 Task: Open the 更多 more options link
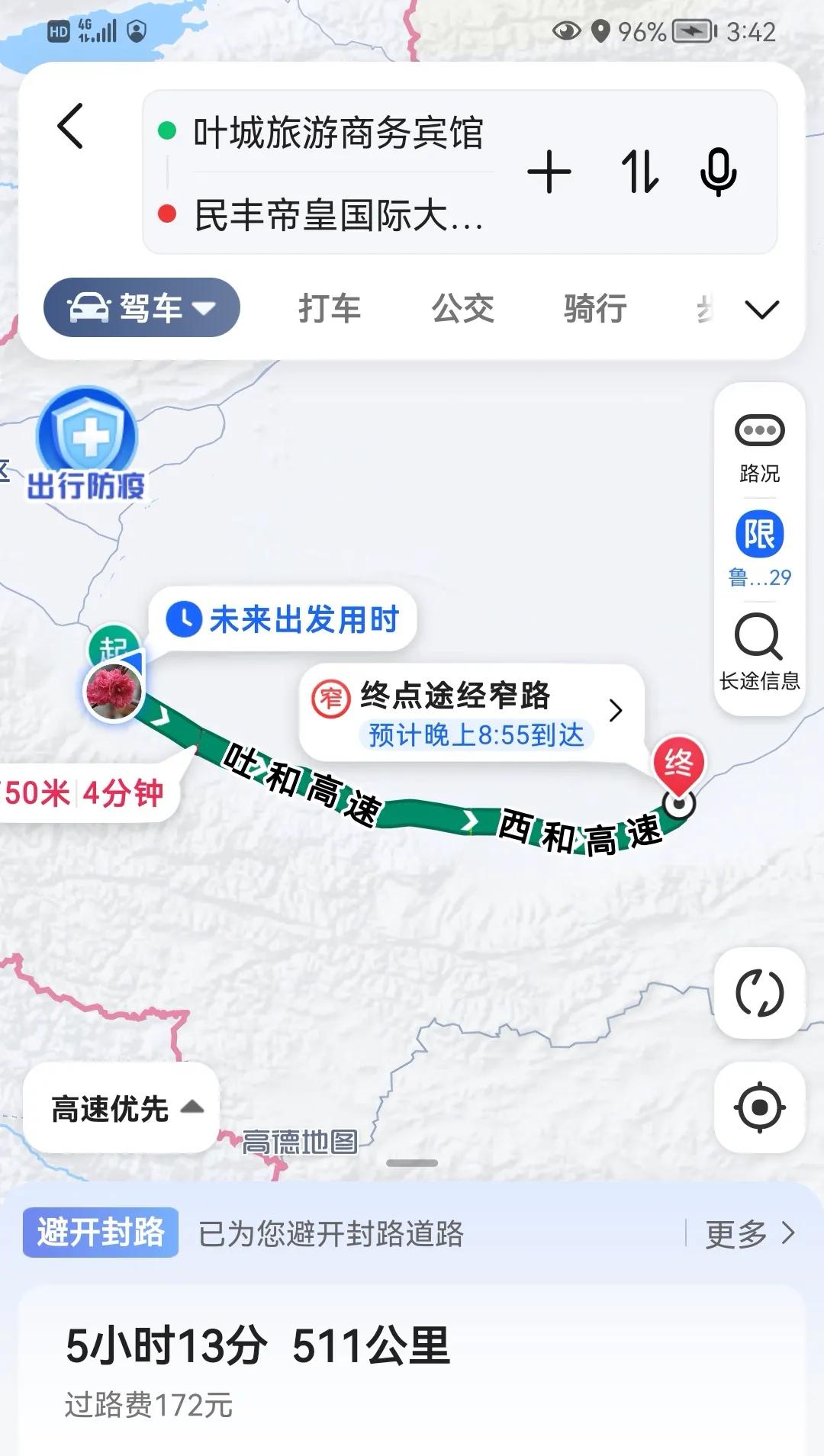coord(738,1235)
